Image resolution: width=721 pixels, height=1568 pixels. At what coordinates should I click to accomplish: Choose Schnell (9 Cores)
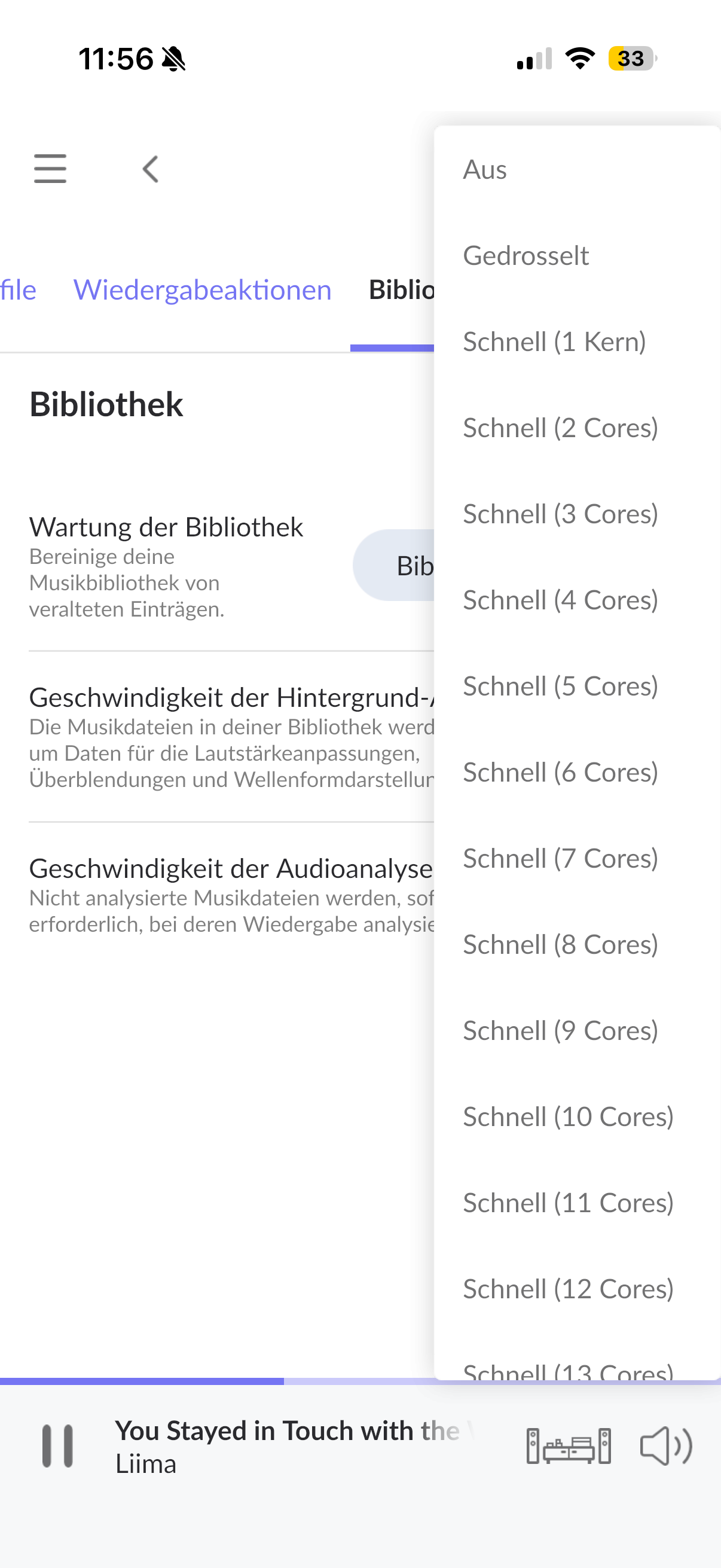pyautogui.click(x=577, y=1030)
